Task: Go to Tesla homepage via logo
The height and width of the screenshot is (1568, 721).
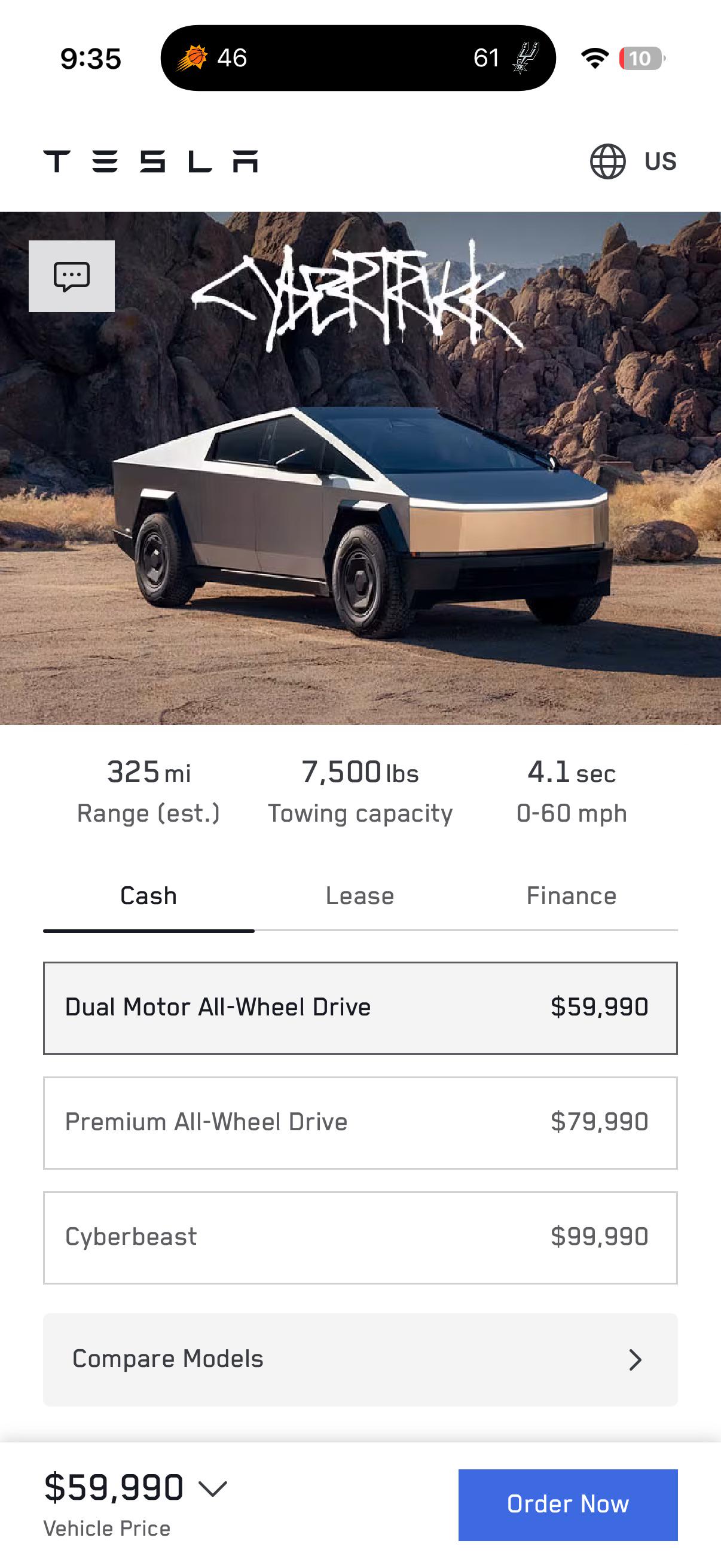Action: pos(150,161)
